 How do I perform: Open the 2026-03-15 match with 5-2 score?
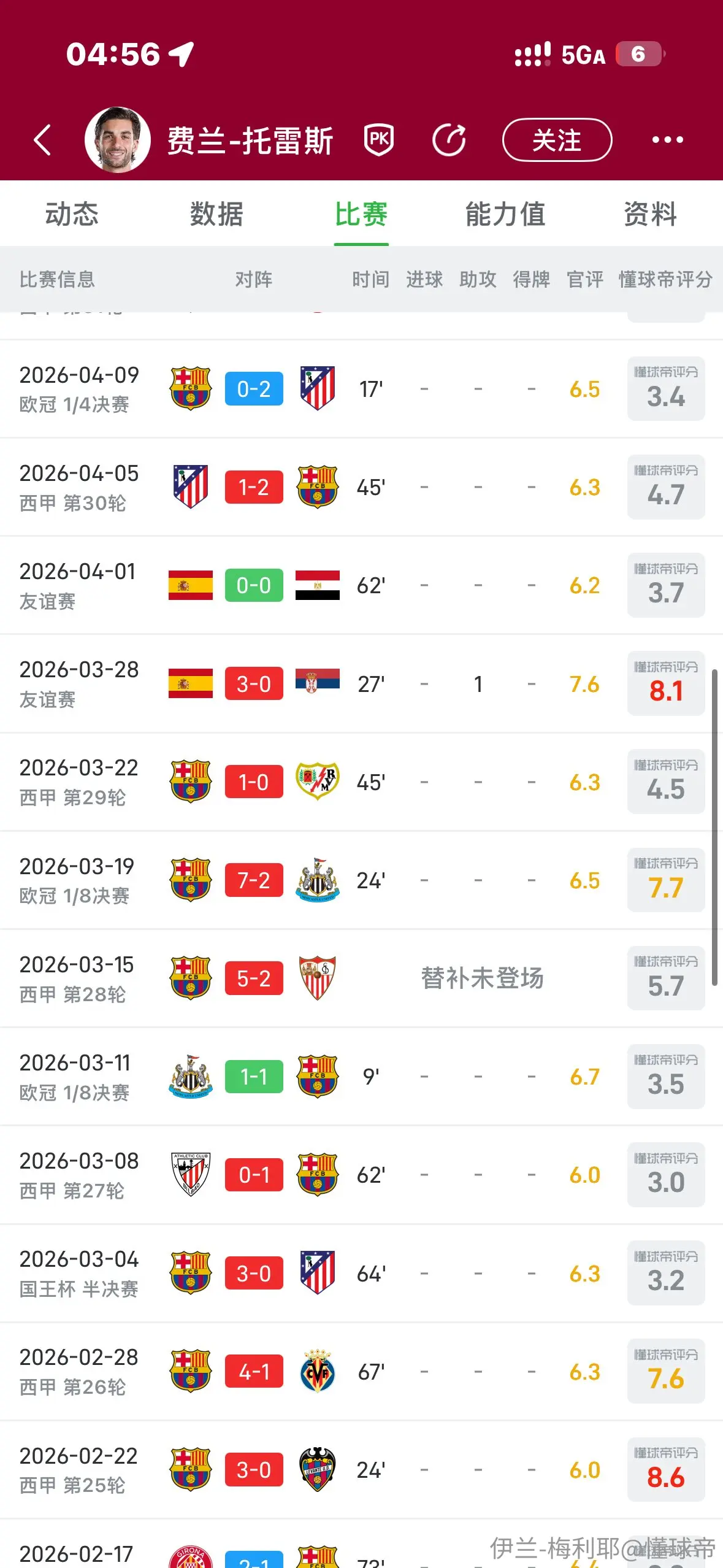(x=361, y=978)
